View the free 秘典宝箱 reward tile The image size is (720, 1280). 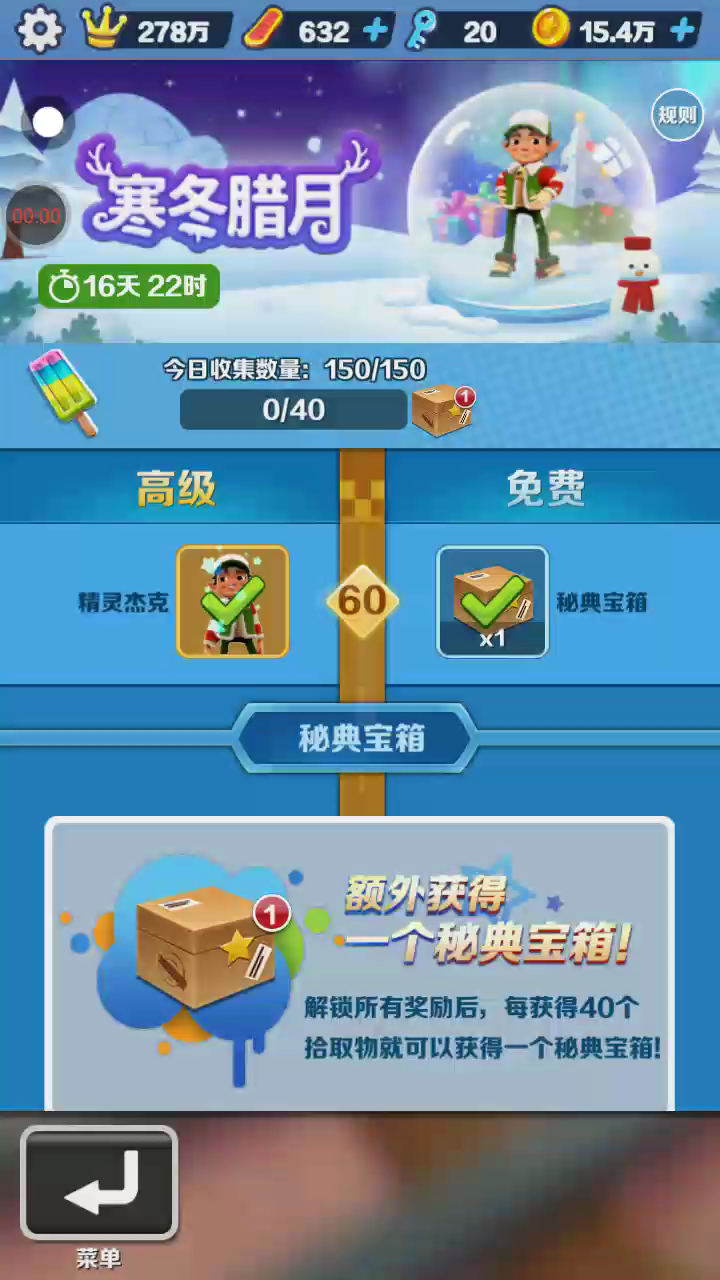(492, 601)
